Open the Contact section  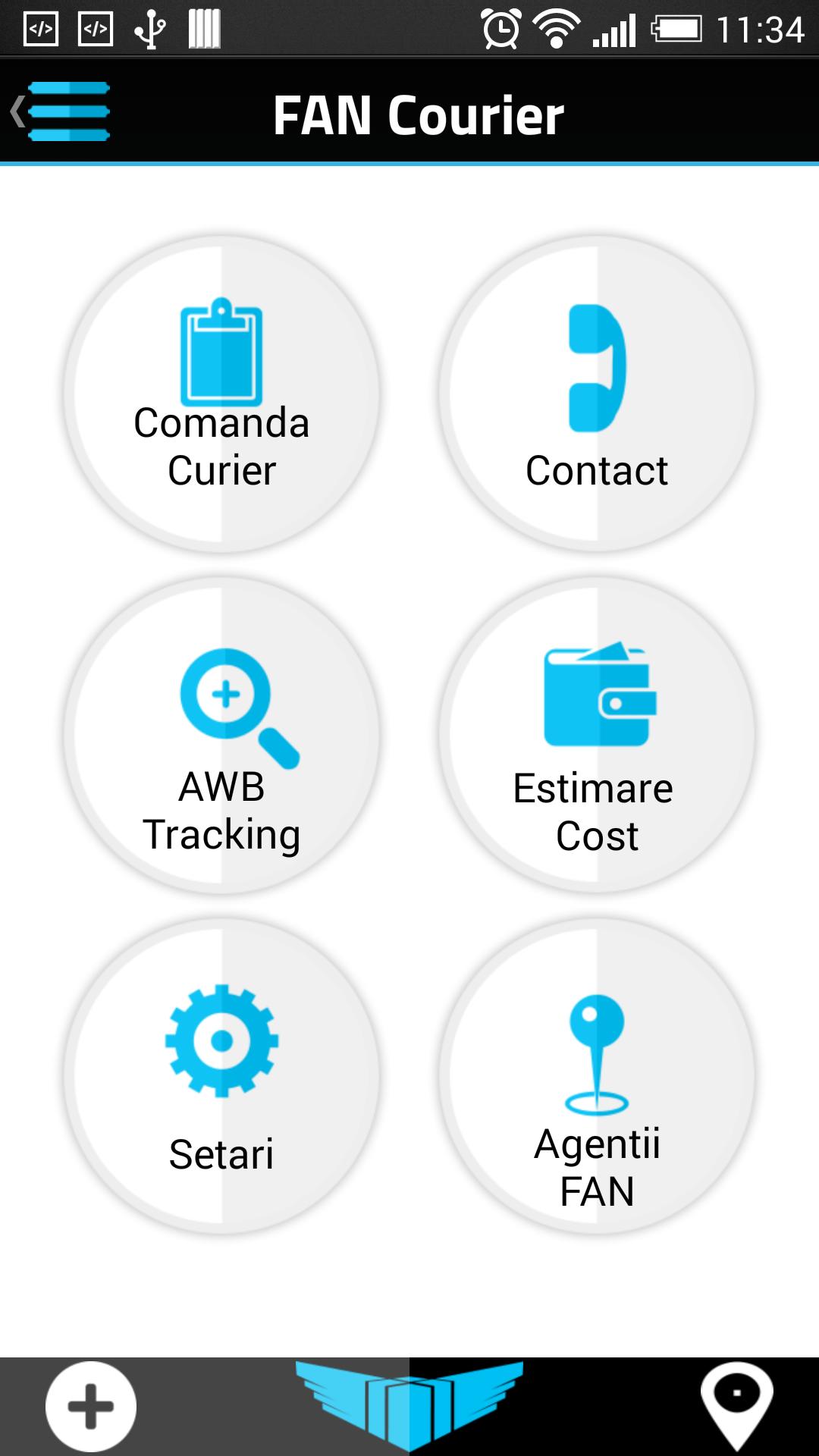(x=597, y=394)
